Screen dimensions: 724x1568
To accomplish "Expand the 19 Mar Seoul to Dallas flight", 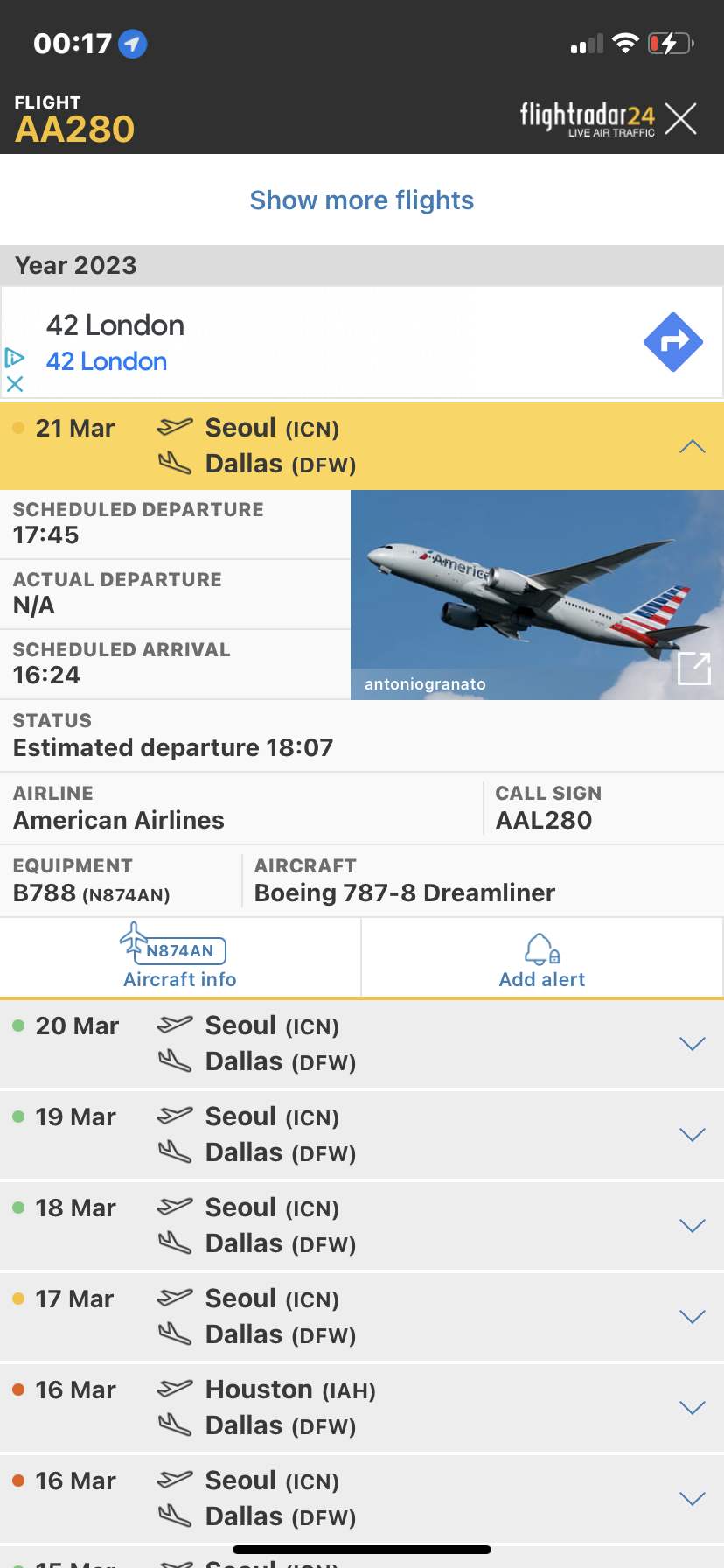I will (x=692, y=1135).
